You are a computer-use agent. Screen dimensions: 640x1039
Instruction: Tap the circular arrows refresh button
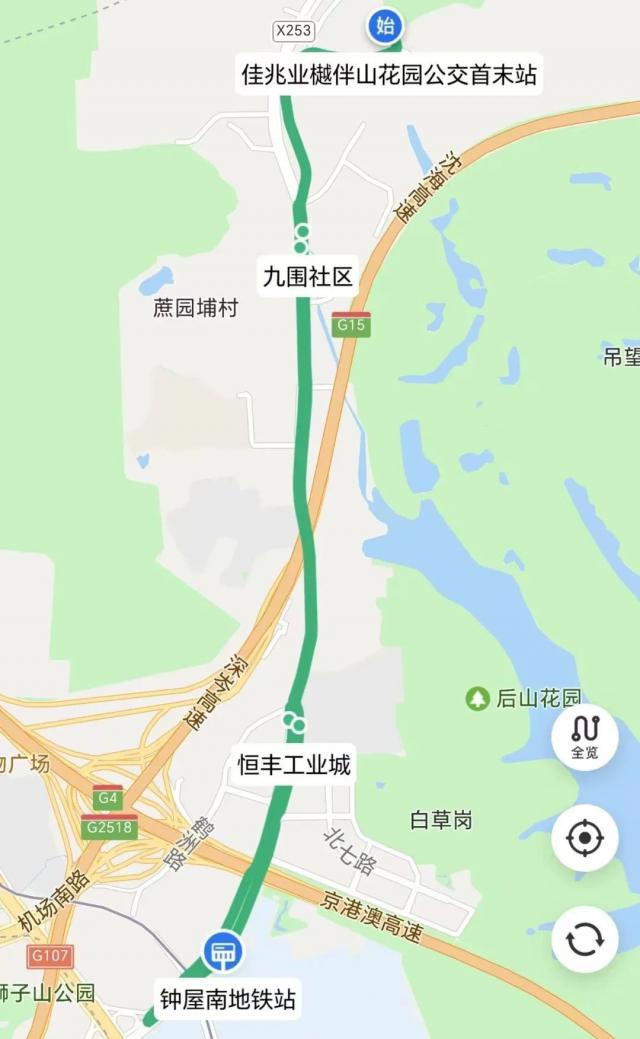pos(585,939)
